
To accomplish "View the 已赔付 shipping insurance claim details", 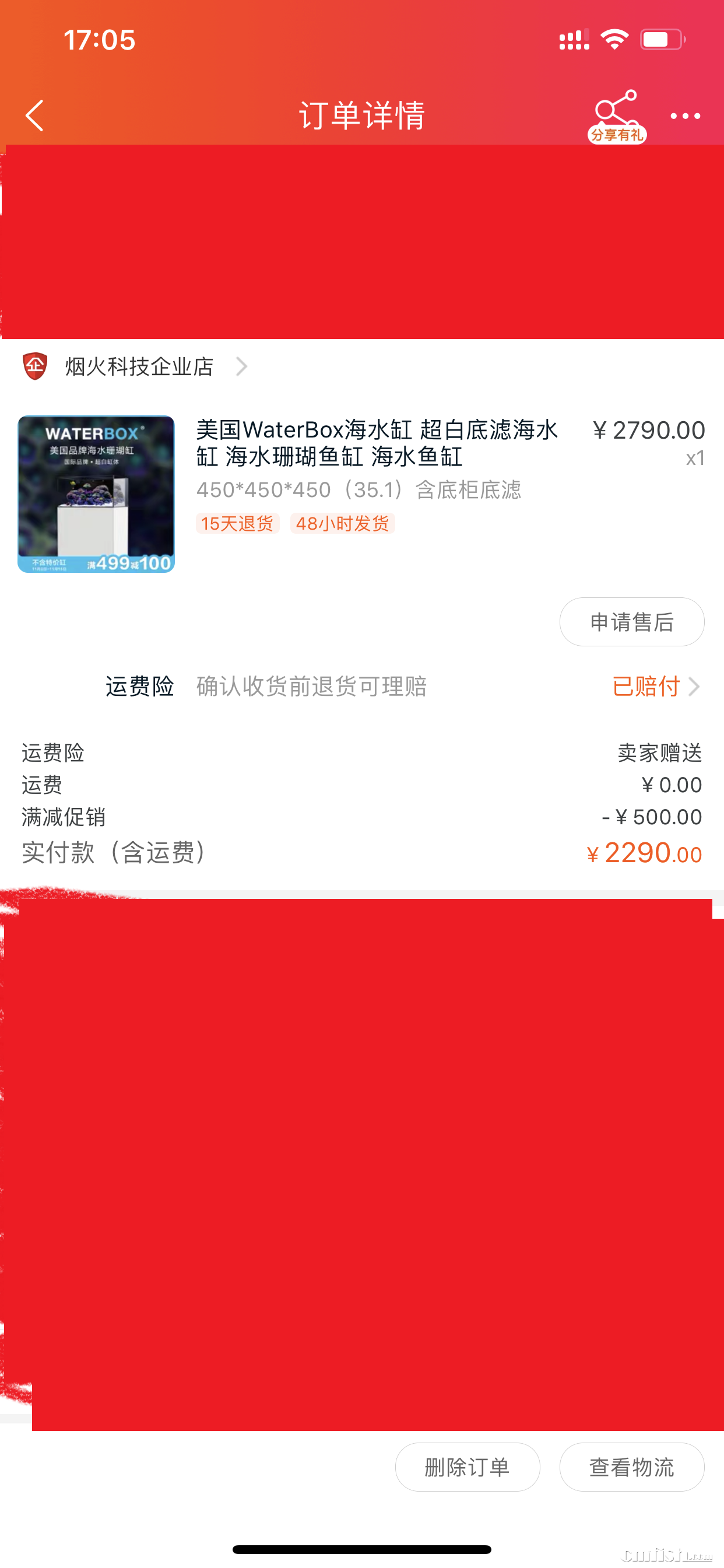I will pyautogui.click(x=655, y=687).
